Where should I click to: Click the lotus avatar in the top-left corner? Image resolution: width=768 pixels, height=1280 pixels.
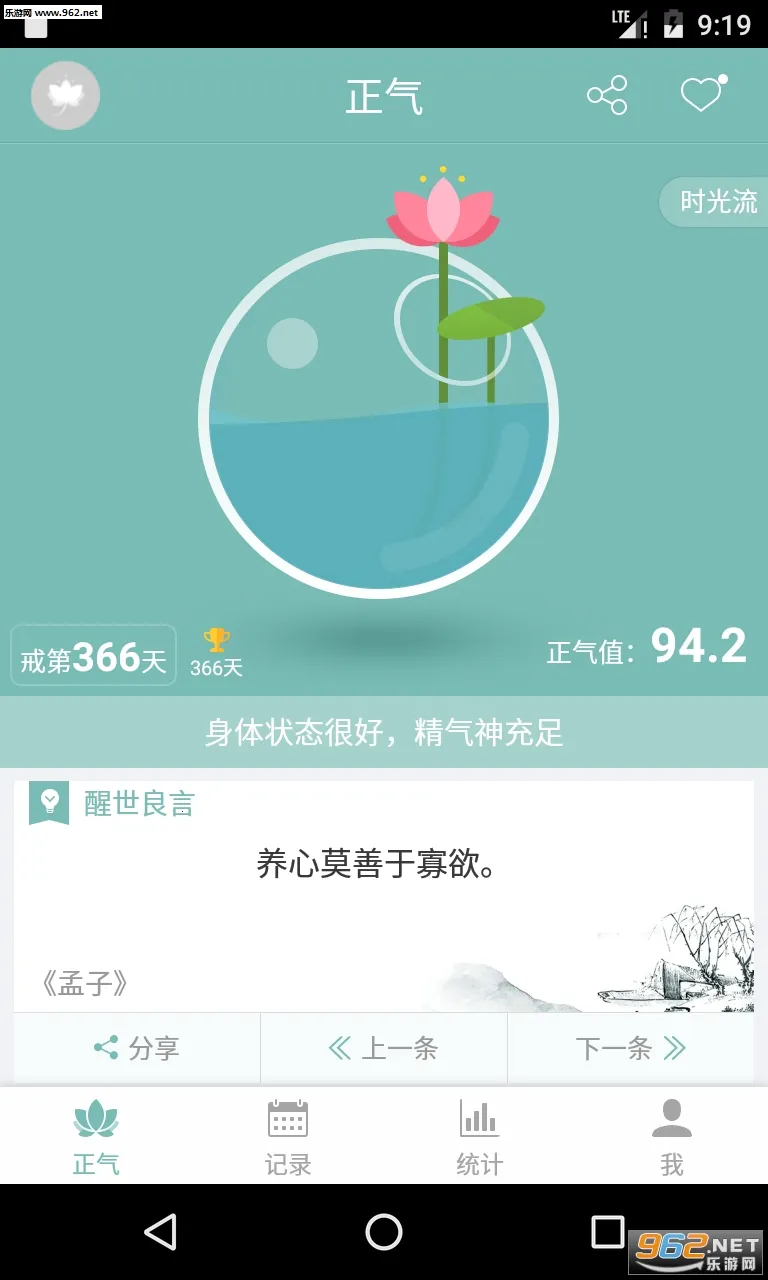point(65,95)
